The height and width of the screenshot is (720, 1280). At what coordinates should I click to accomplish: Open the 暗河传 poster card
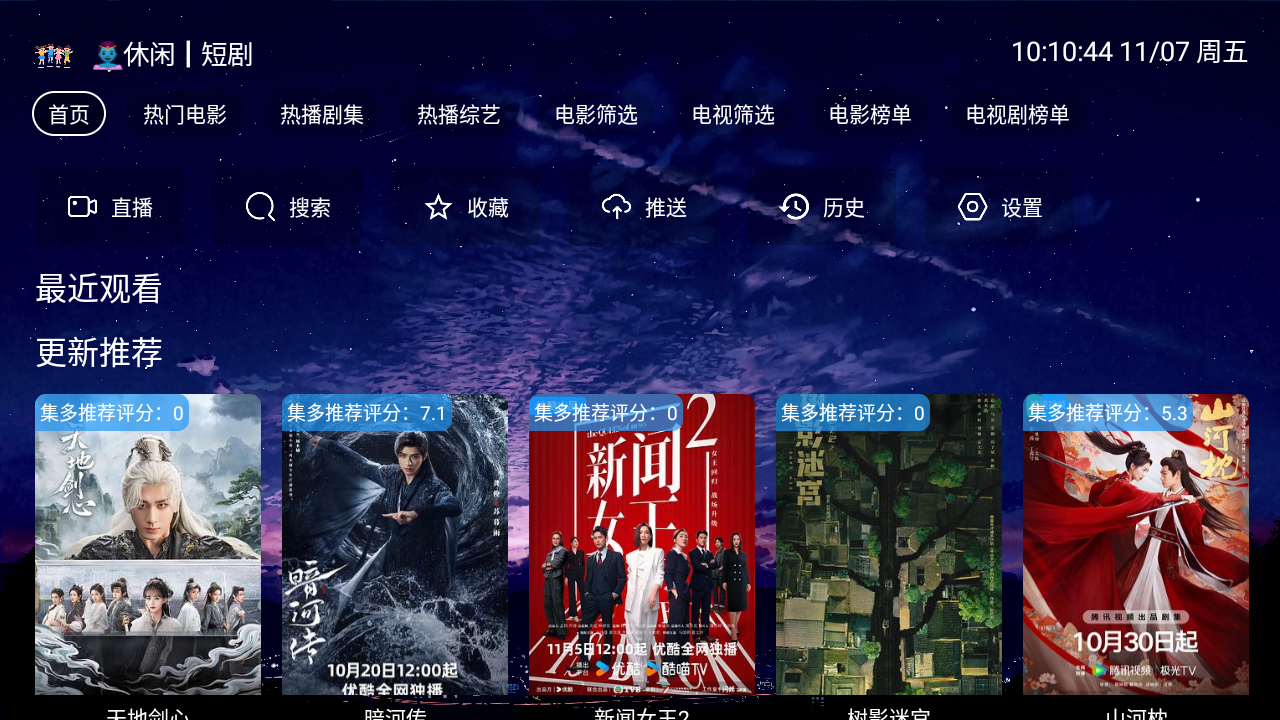[395, 545]
